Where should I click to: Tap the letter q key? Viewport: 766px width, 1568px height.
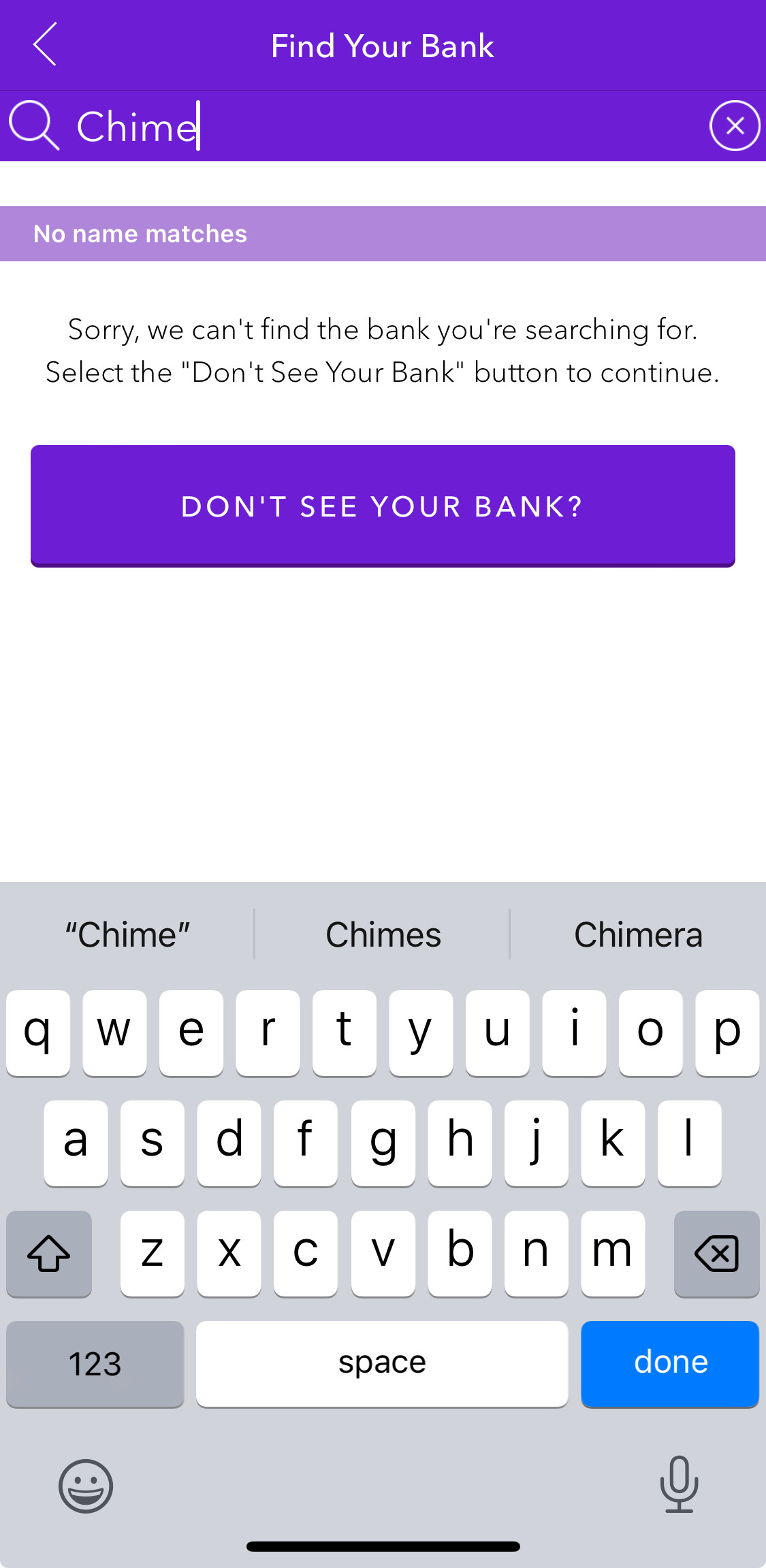click(38, 1032)
